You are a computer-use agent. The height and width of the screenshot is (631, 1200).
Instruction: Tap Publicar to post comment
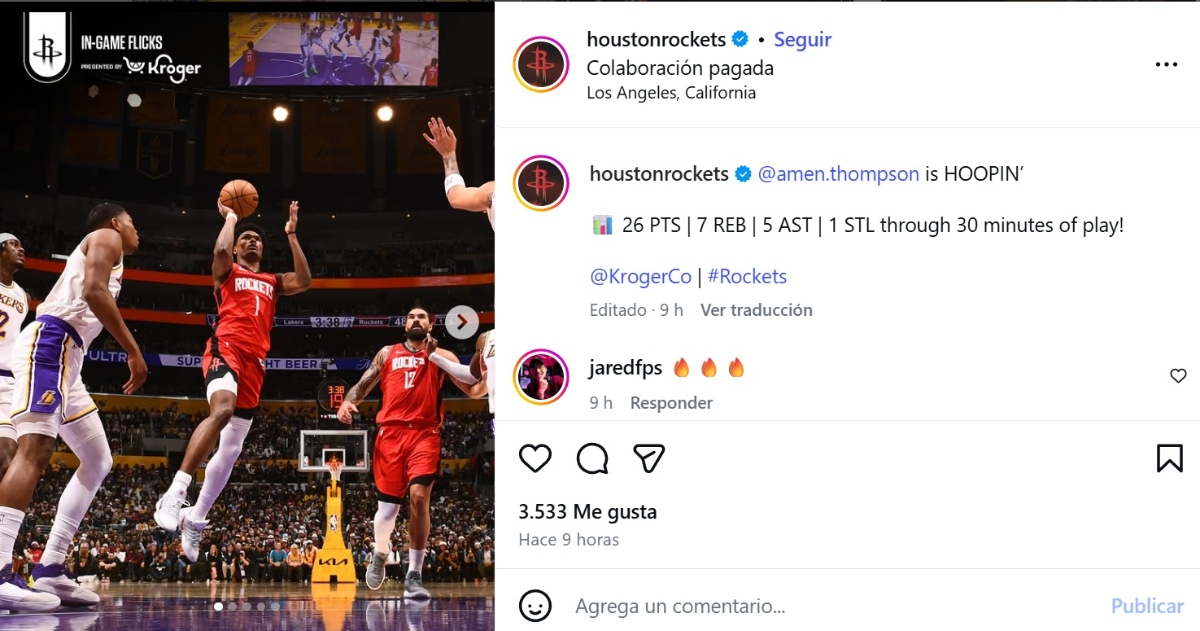tap(1147, 606)
